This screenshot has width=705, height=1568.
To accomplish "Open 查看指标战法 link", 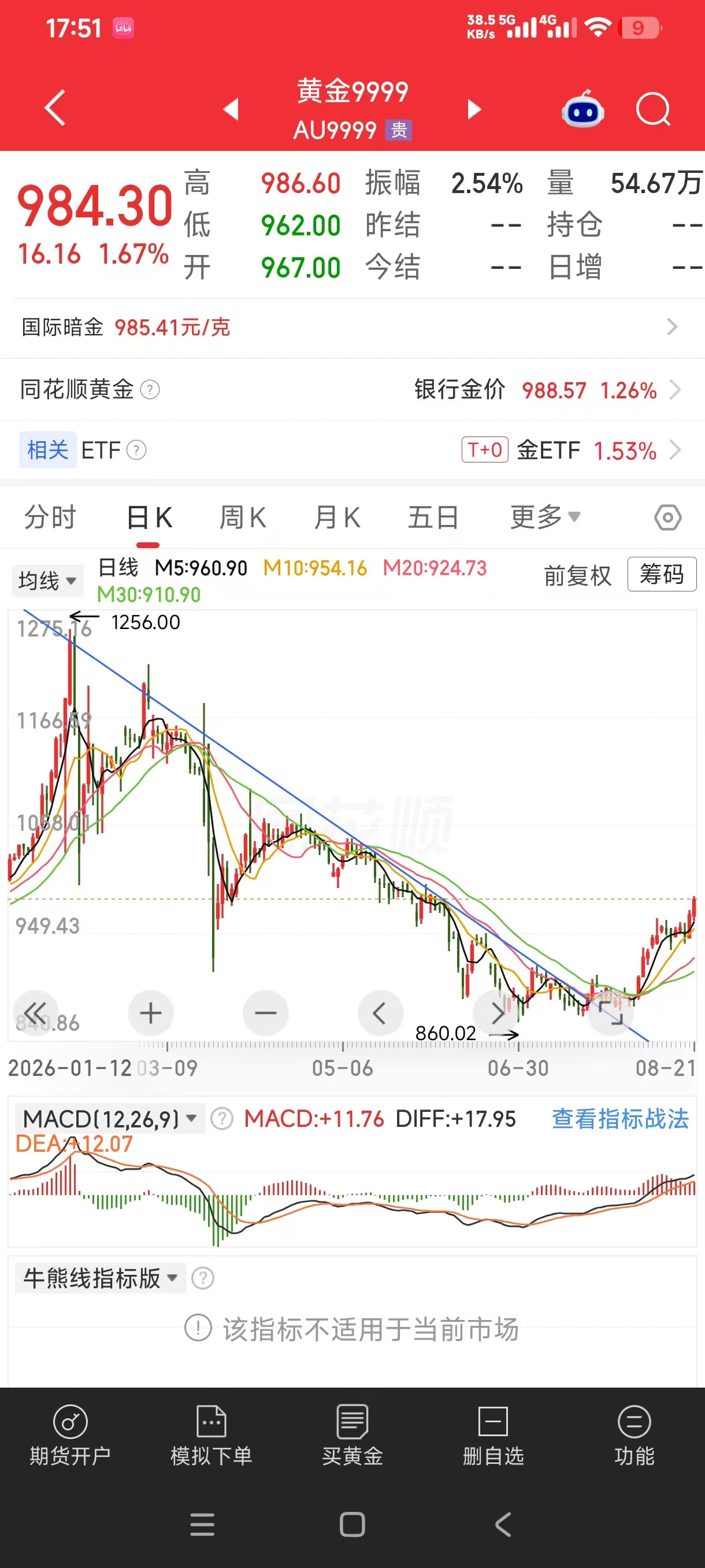I will 620,1119.
